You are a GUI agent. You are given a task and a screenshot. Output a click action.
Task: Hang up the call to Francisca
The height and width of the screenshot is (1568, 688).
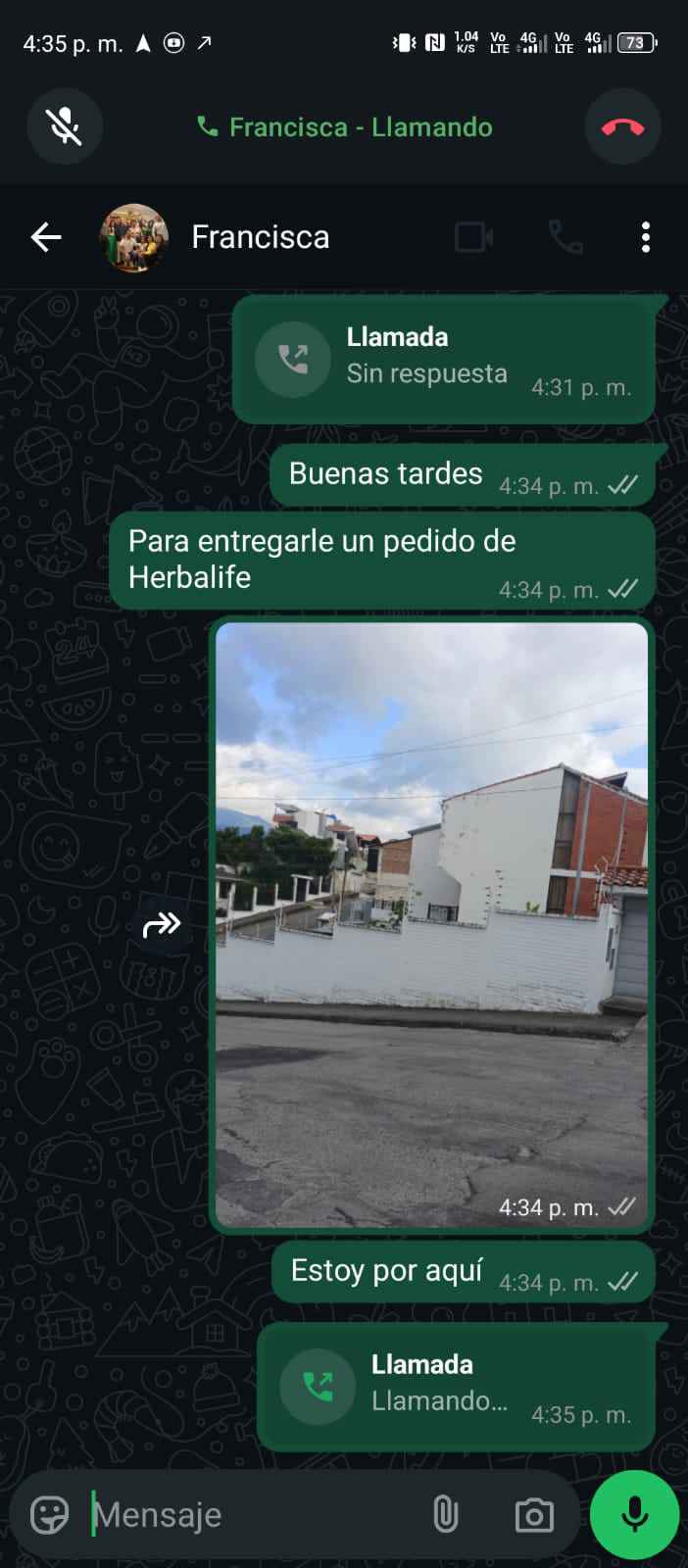622,126
